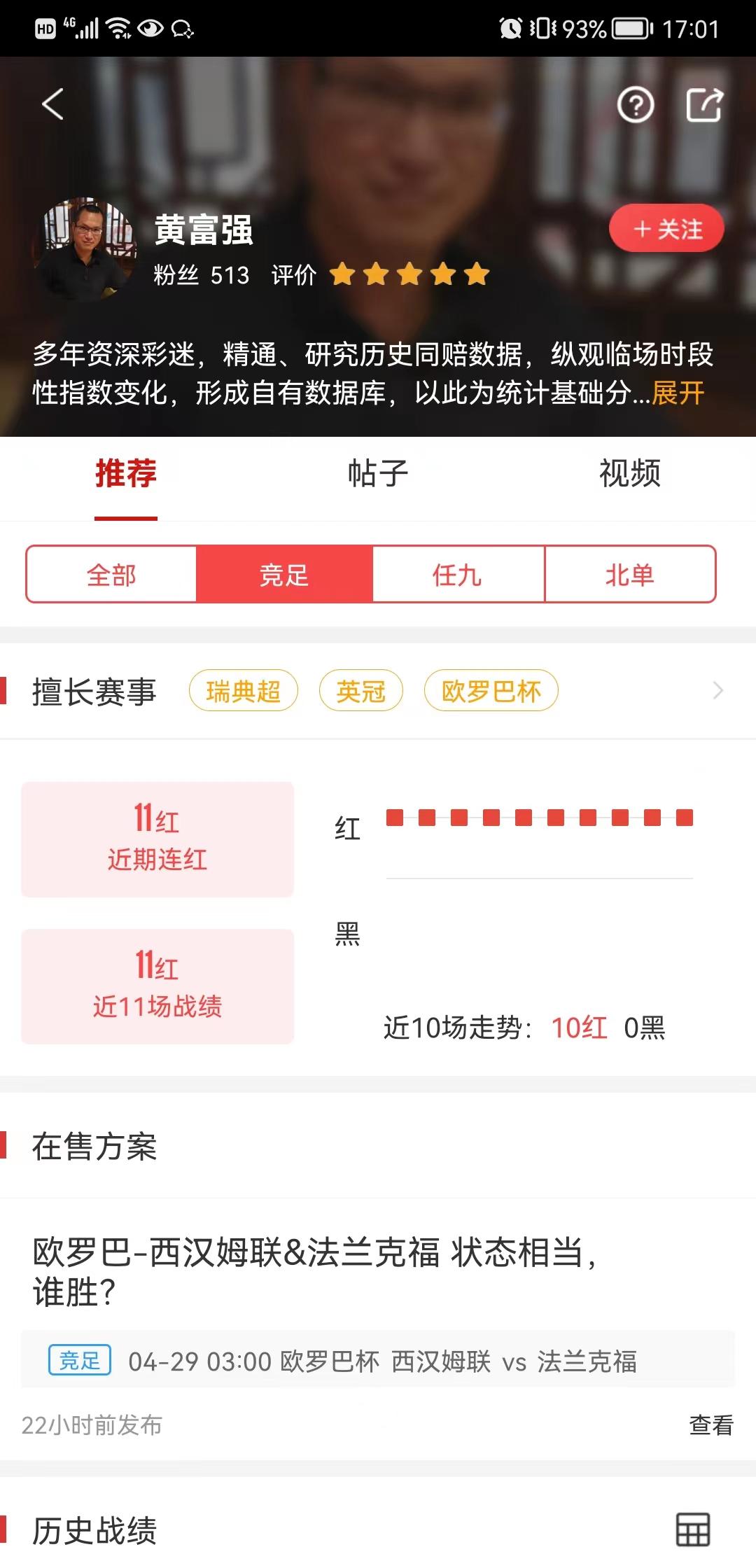Open the 历史战绩 table icon
The image size is (756, 1568).
click(x=692, y=1529)
